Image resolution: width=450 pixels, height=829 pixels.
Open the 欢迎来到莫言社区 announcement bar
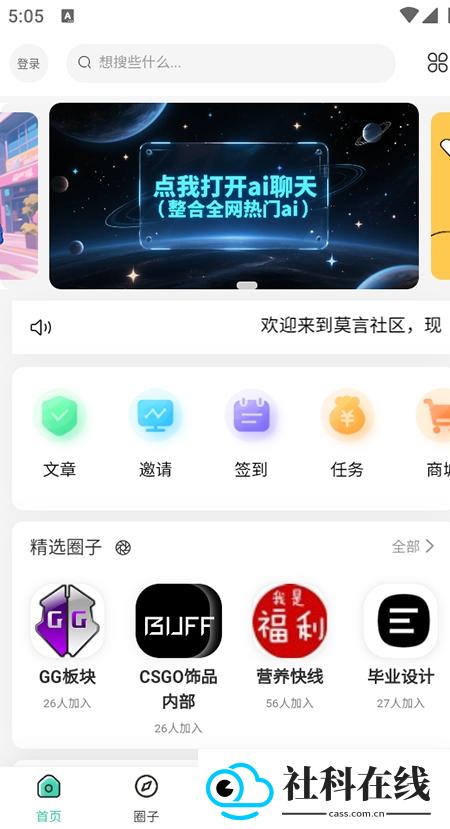[x=231, y=327]
